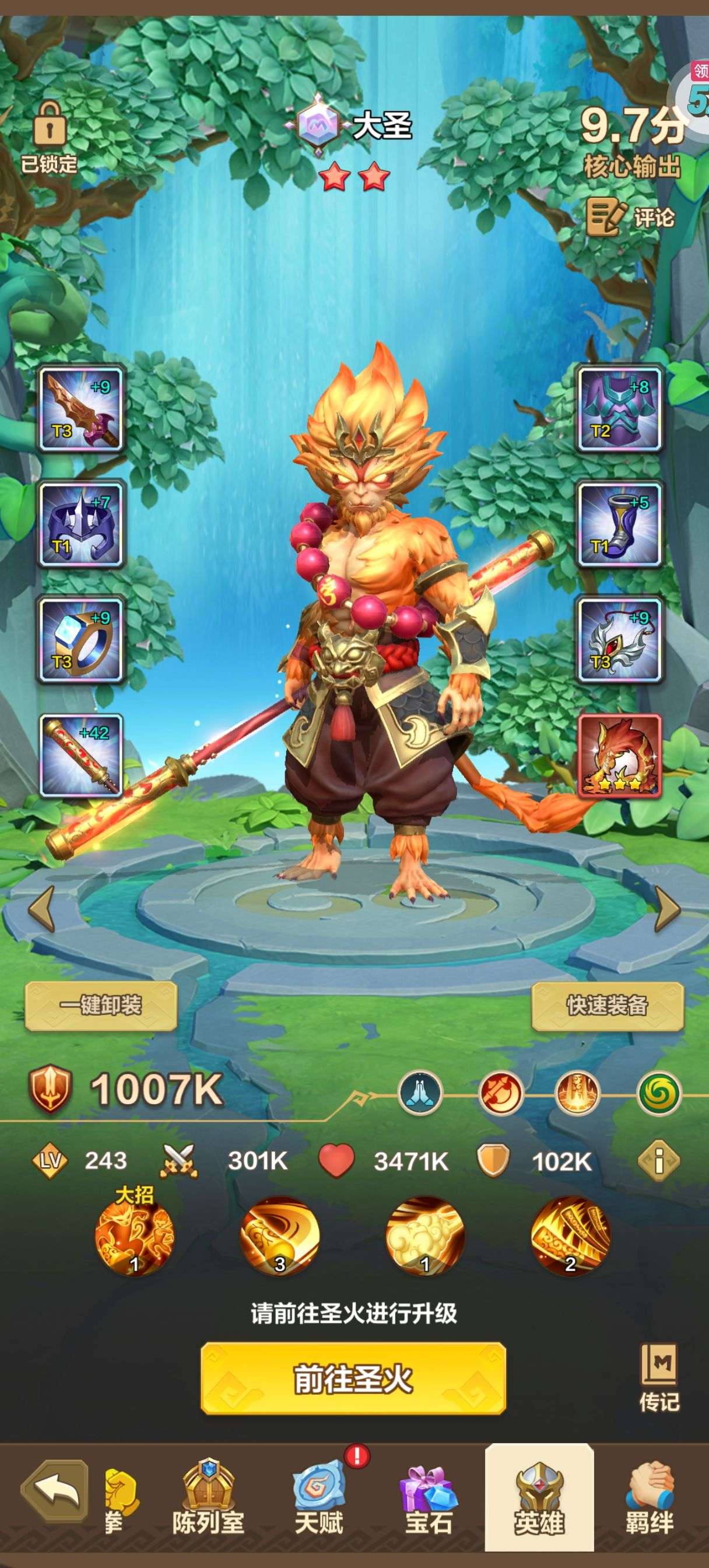Screen dimensions: 709x1568
Task: View the golden cloud skill
Action: [x=425, y=1235]
